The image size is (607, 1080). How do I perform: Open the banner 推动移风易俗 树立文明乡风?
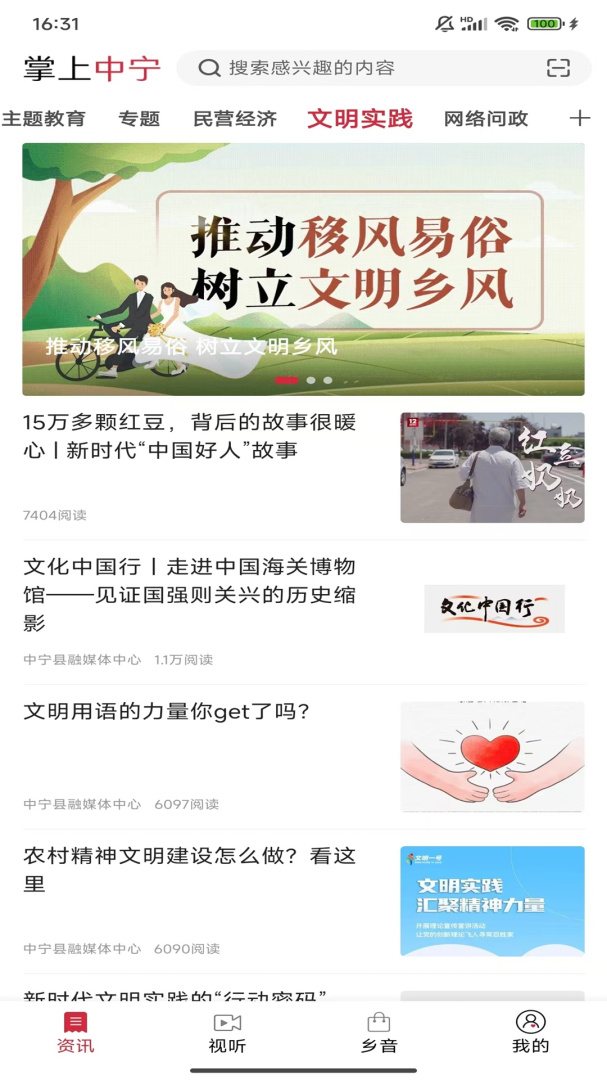(x=303, y=268)
